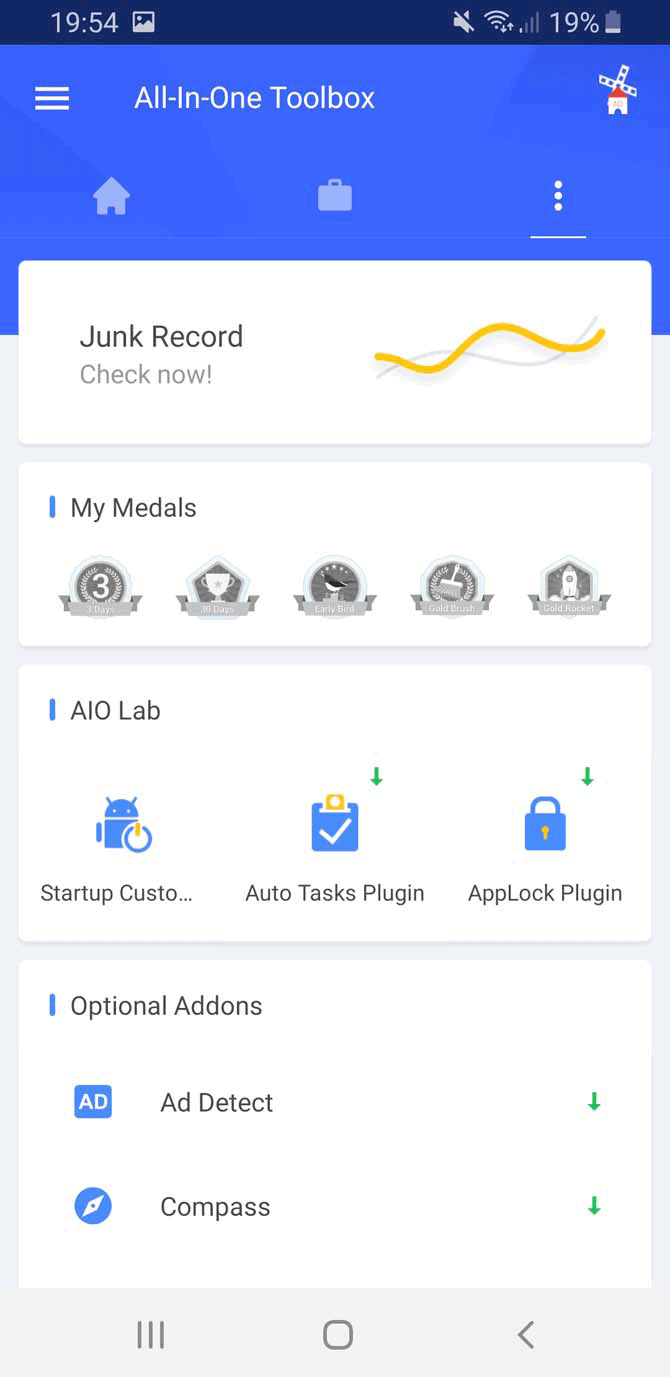Go back using the system back button
This screenshot has height=1377, width=670.
[x=525, y=1334]
